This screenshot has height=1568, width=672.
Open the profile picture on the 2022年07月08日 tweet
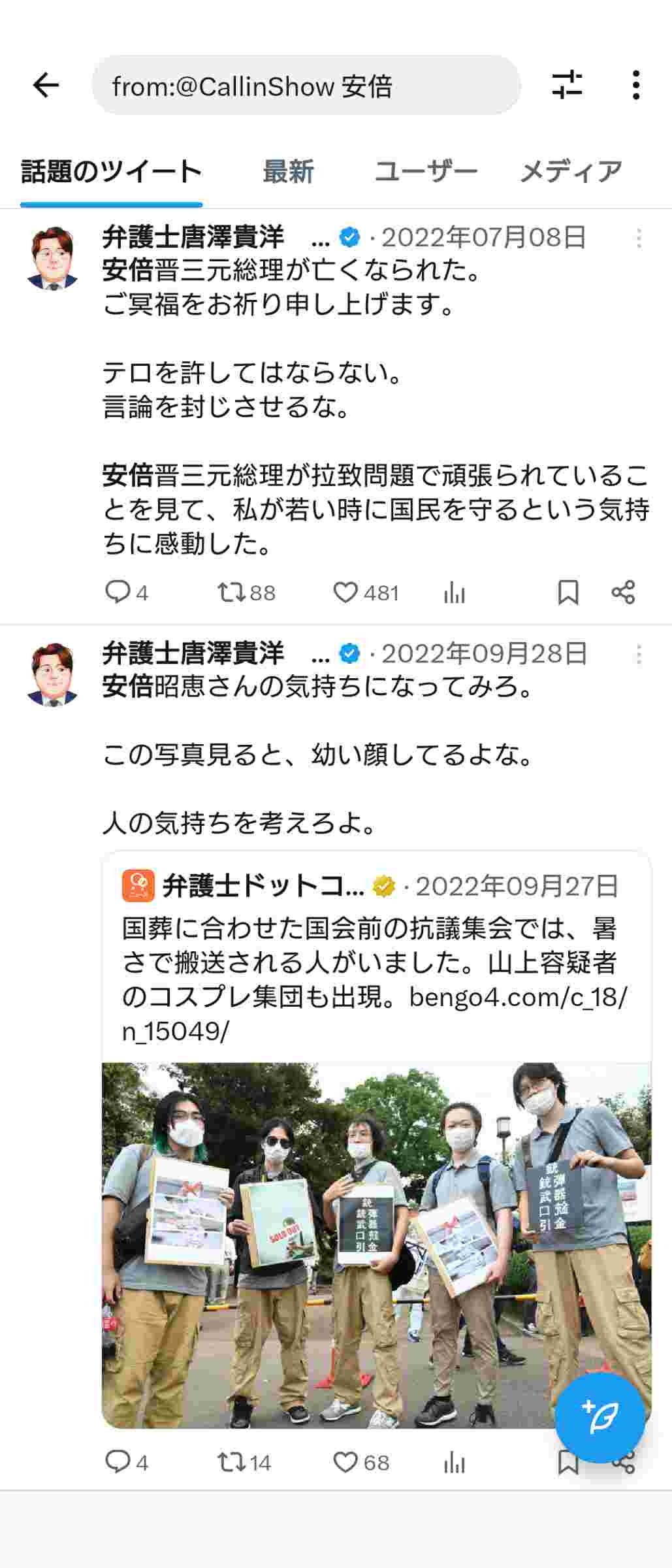[x=52, y=257]
